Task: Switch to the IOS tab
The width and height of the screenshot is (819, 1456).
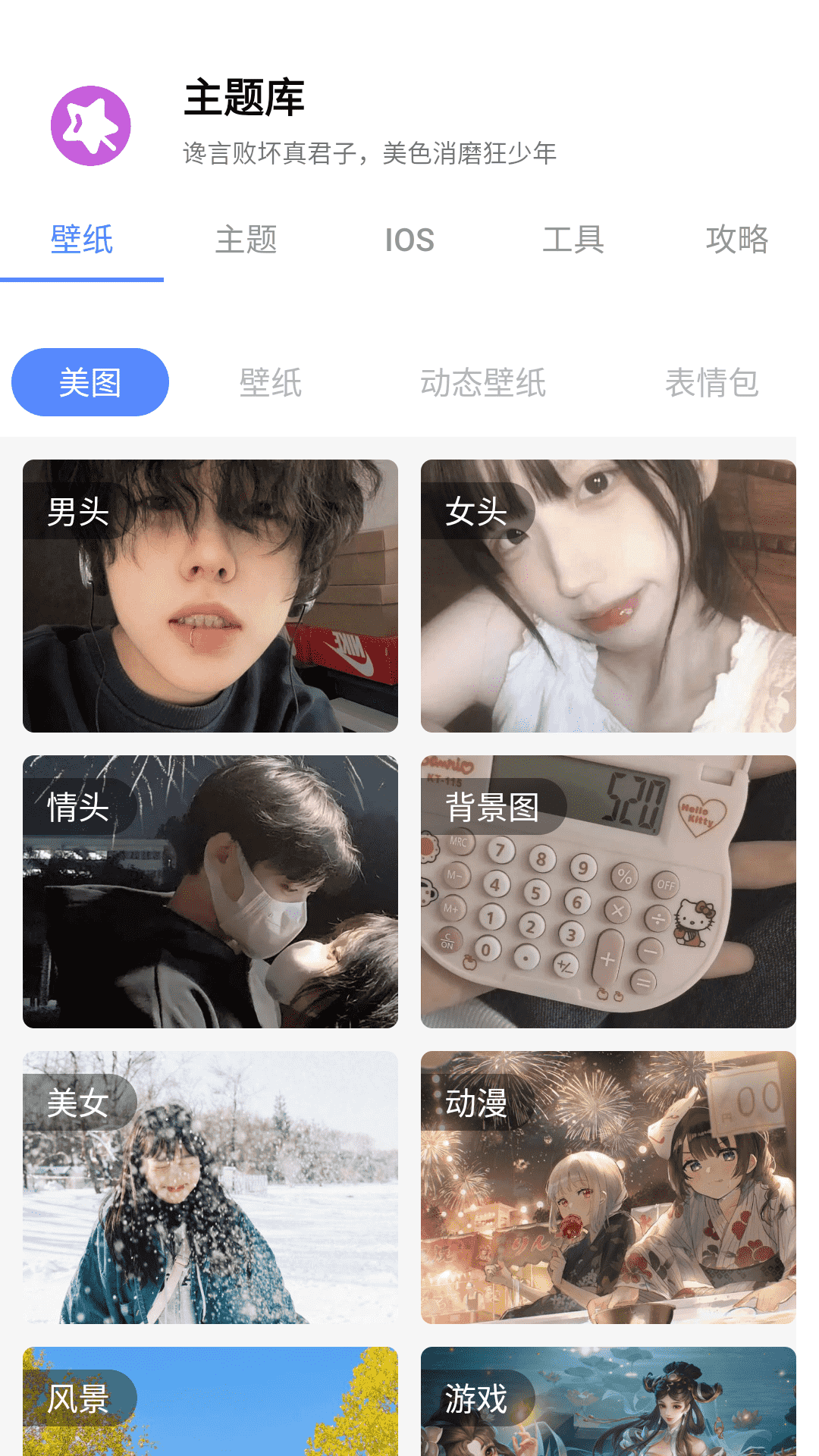Action: point(409,240)
